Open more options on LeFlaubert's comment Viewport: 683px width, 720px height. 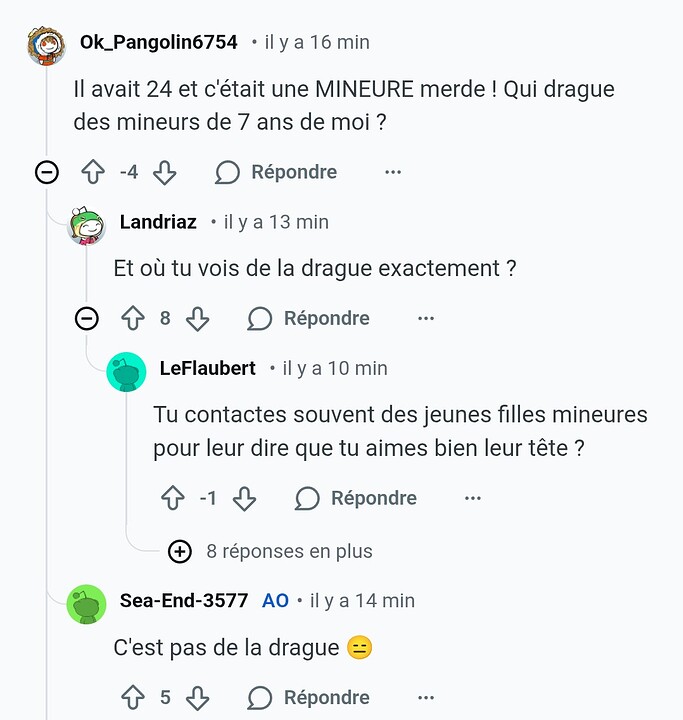473,498
